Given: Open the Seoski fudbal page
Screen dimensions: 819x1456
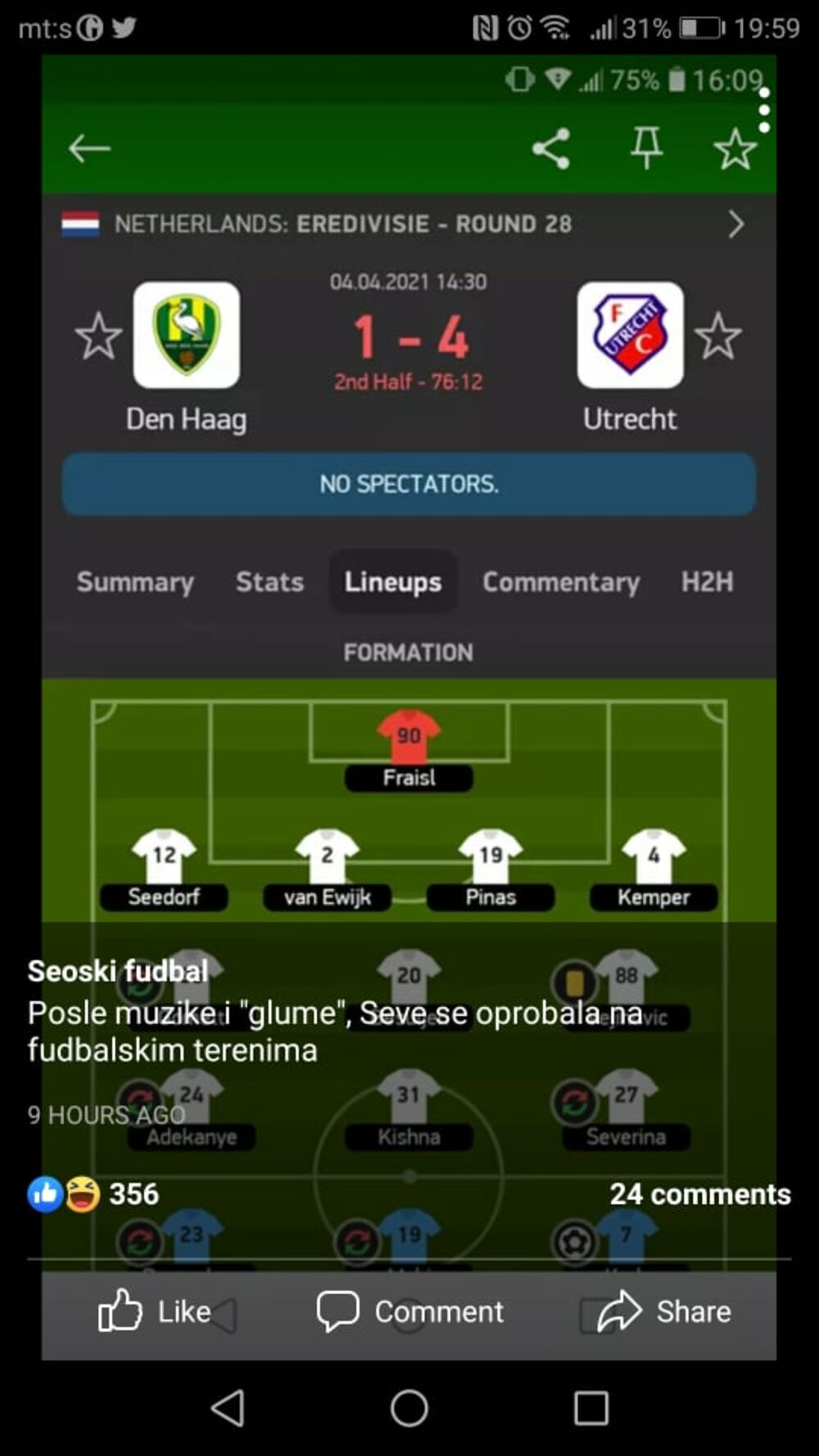Looking at the screenshot, I should pyautogui.click(x=118, y=971).
